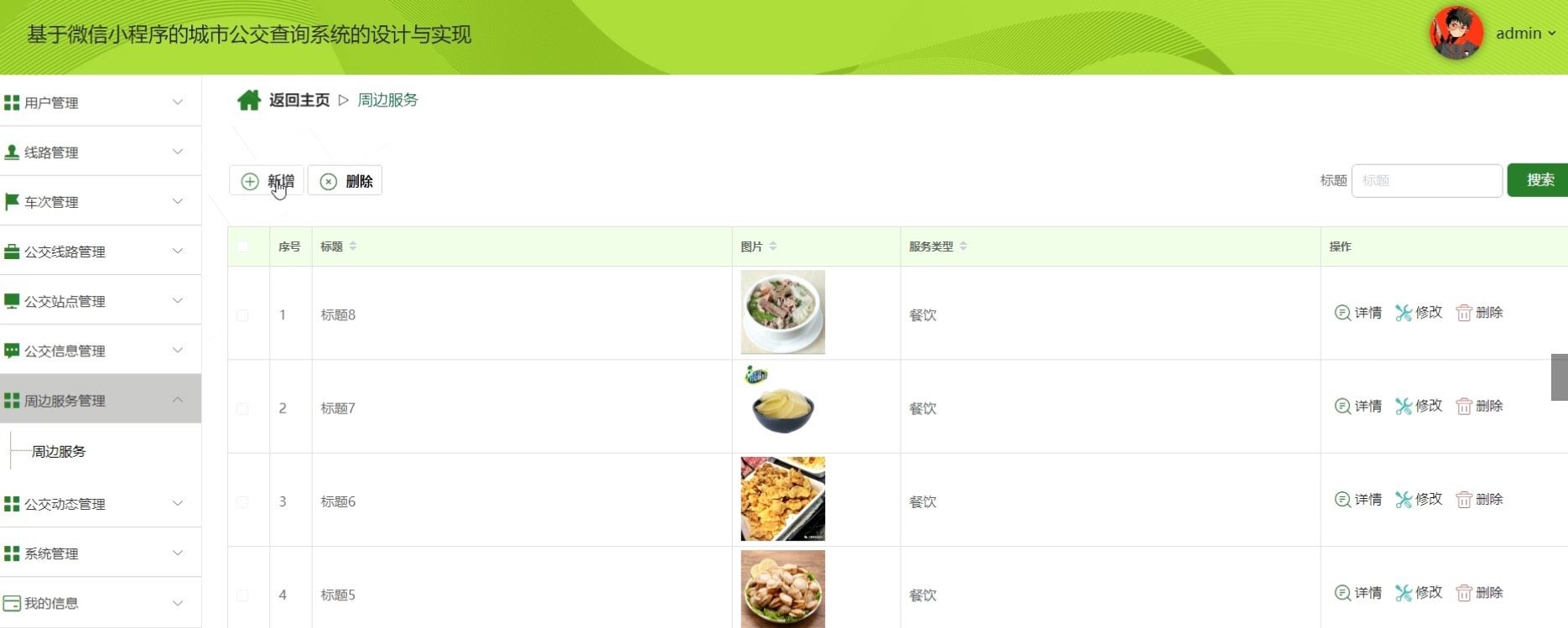Expand 用户管理 in the sidebar
This screenshot has height=628, width=1568.
coord(101,102)
